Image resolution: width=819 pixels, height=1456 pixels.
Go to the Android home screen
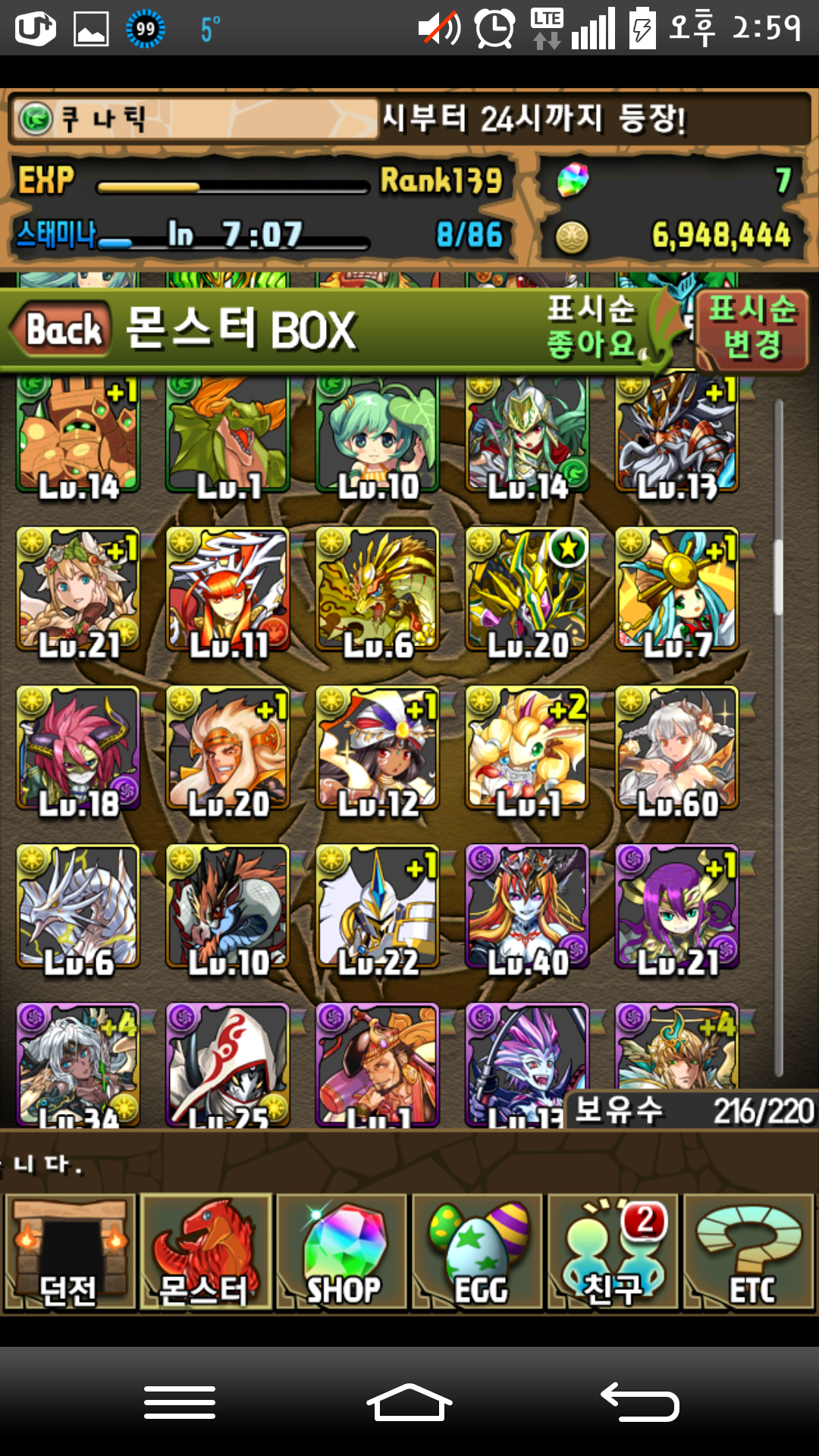(409, 1403)
